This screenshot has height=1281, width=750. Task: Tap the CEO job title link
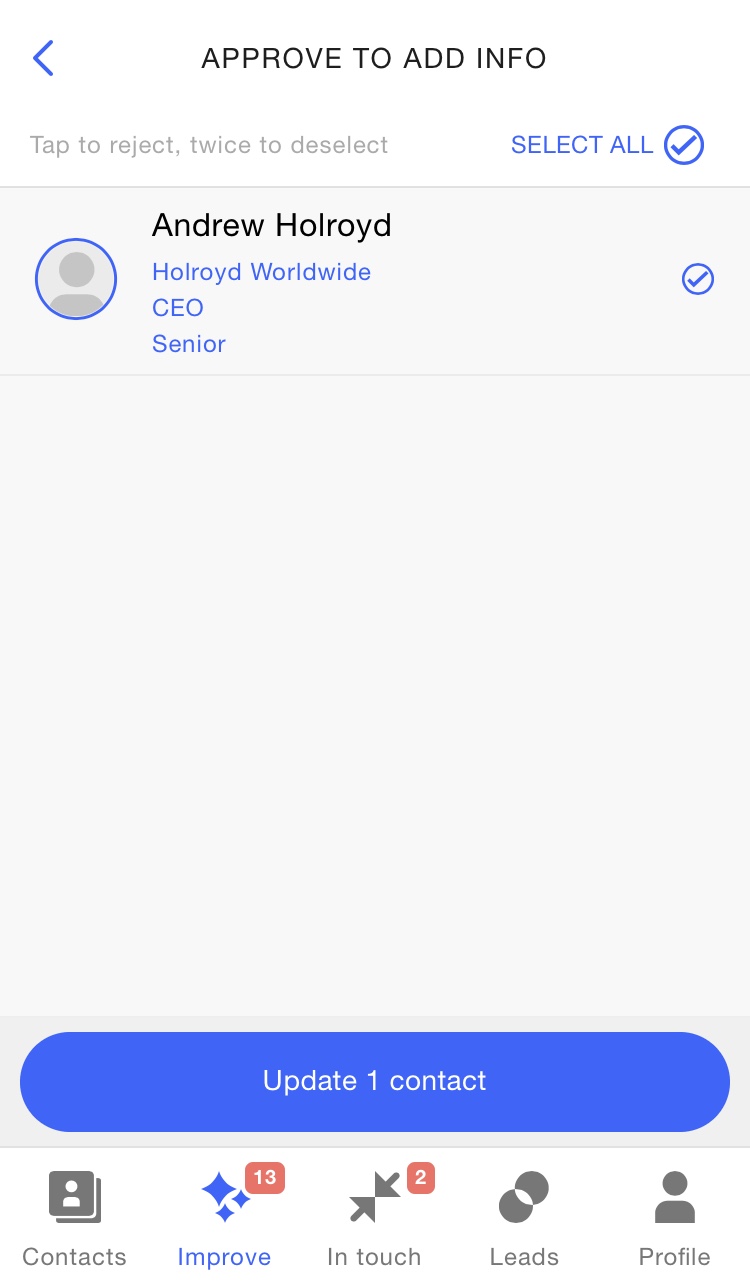tap(177, 308)
